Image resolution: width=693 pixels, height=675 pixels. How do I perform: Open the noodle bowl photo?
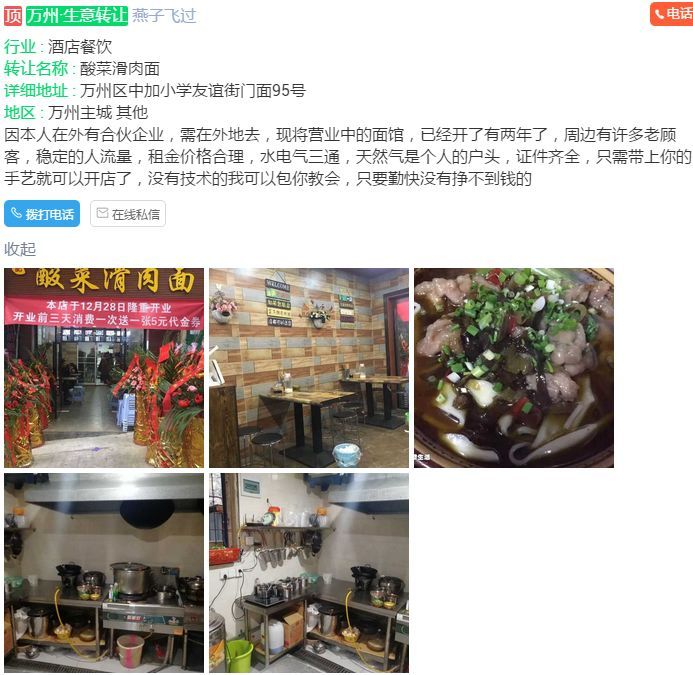514,368
